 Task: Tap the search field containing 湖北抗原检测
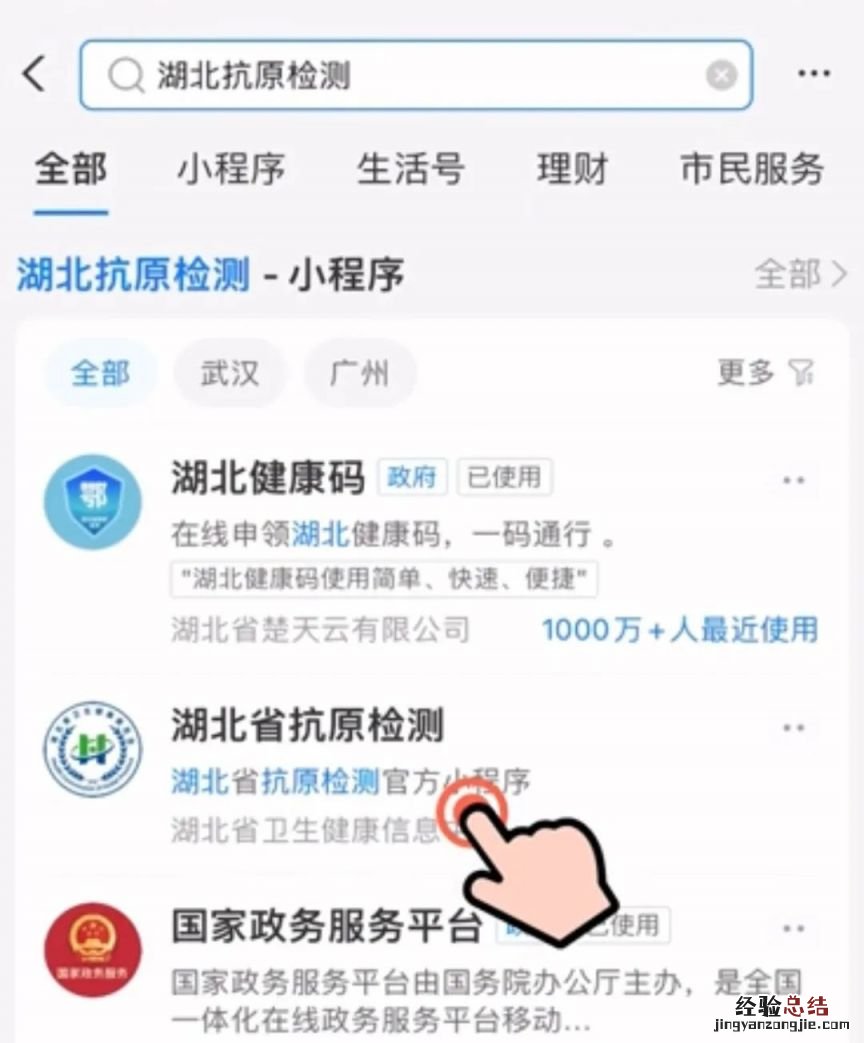click(400, 75)
